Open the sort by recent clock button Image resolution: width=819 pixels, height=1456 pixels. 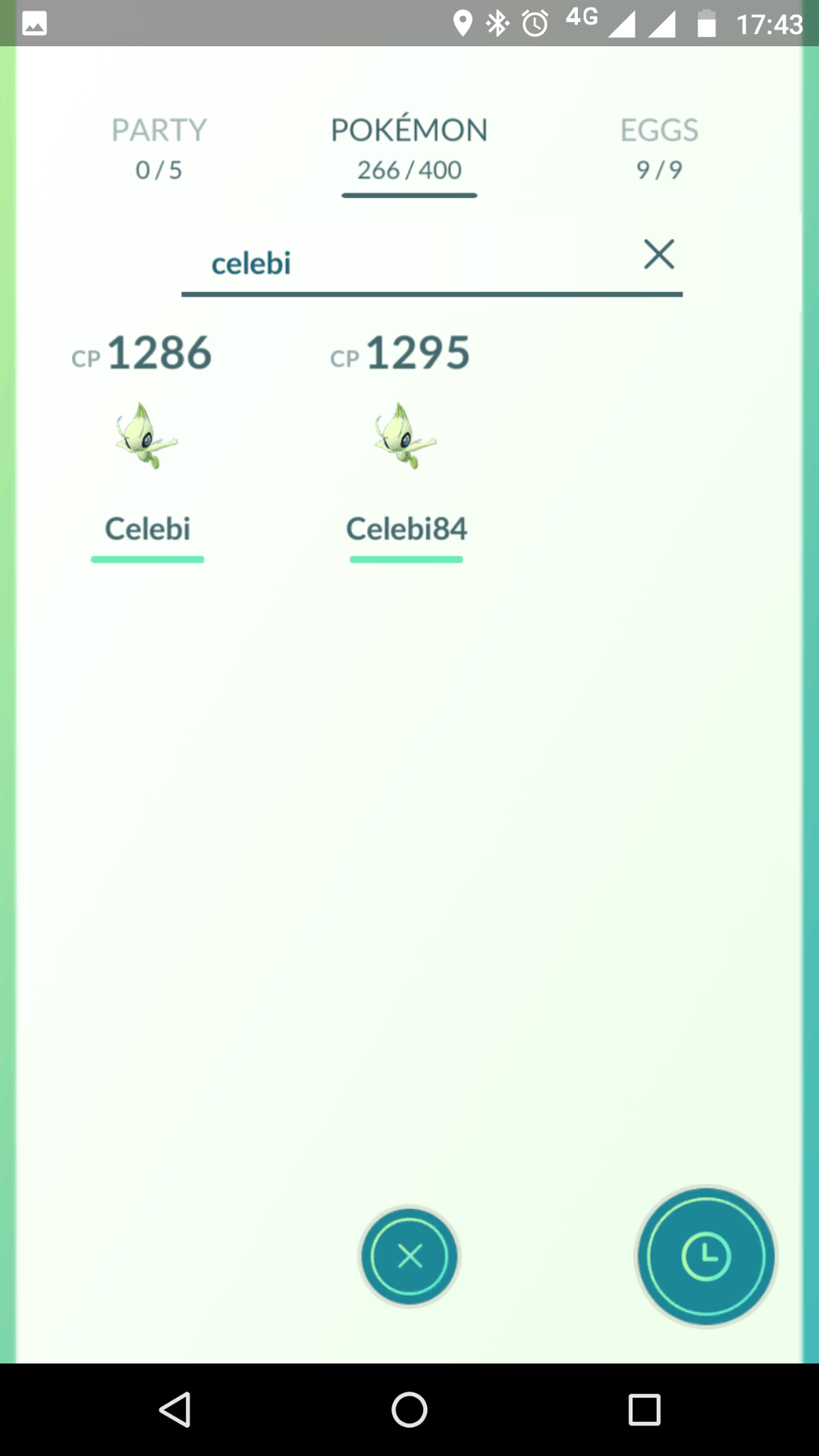(x=706, y=1257)
